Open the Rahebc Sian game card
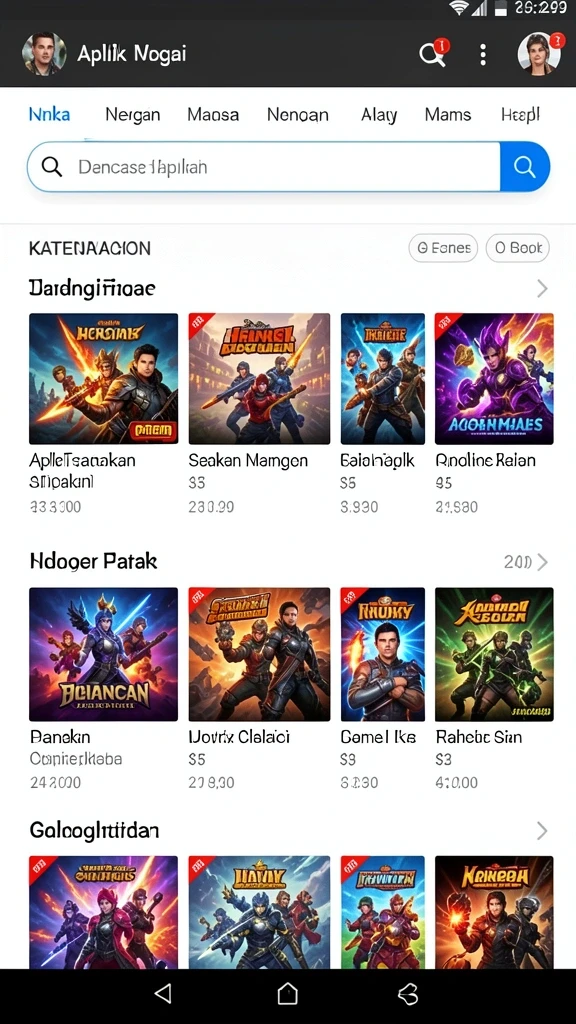This screenshot has height=1024, width=576. pos(494,689)
